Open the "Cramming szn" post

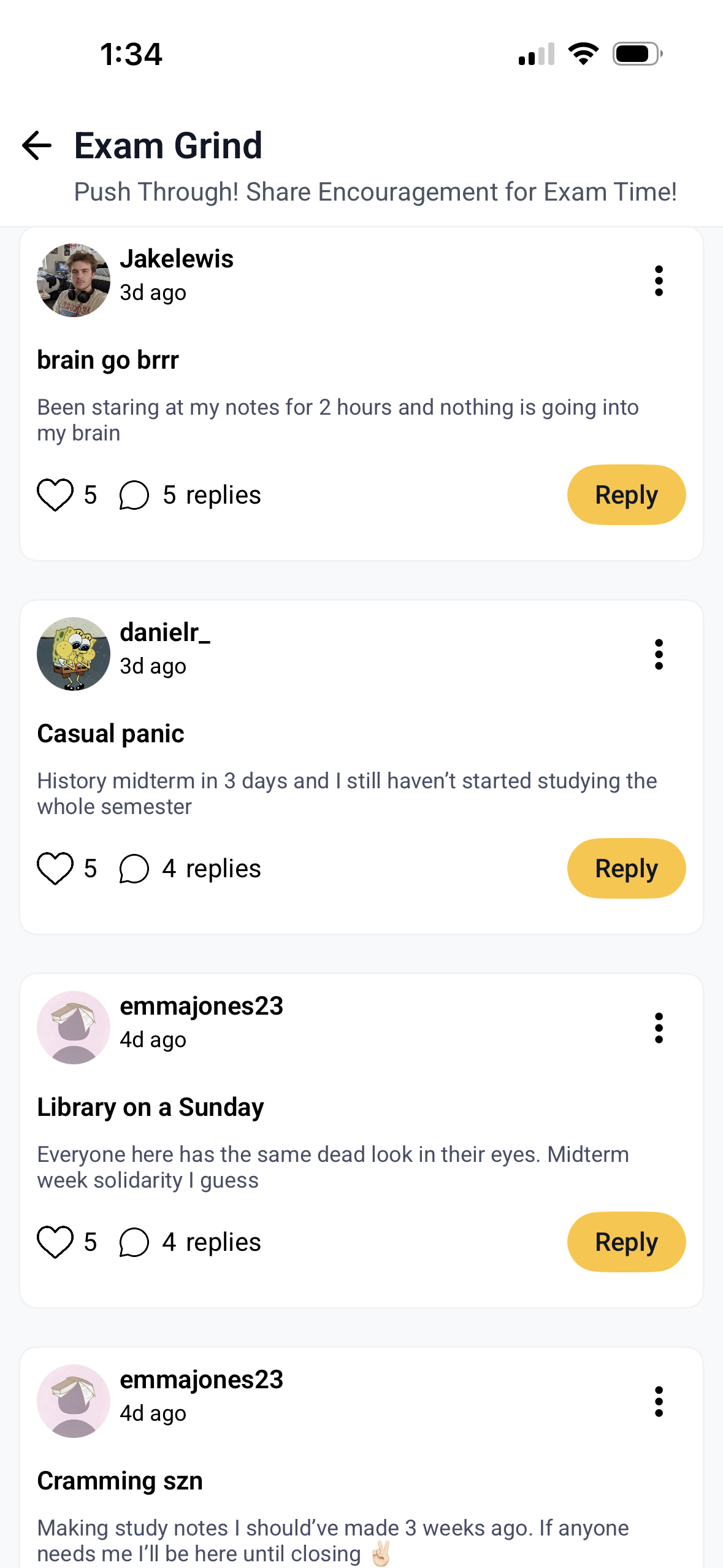point(120,1480)
